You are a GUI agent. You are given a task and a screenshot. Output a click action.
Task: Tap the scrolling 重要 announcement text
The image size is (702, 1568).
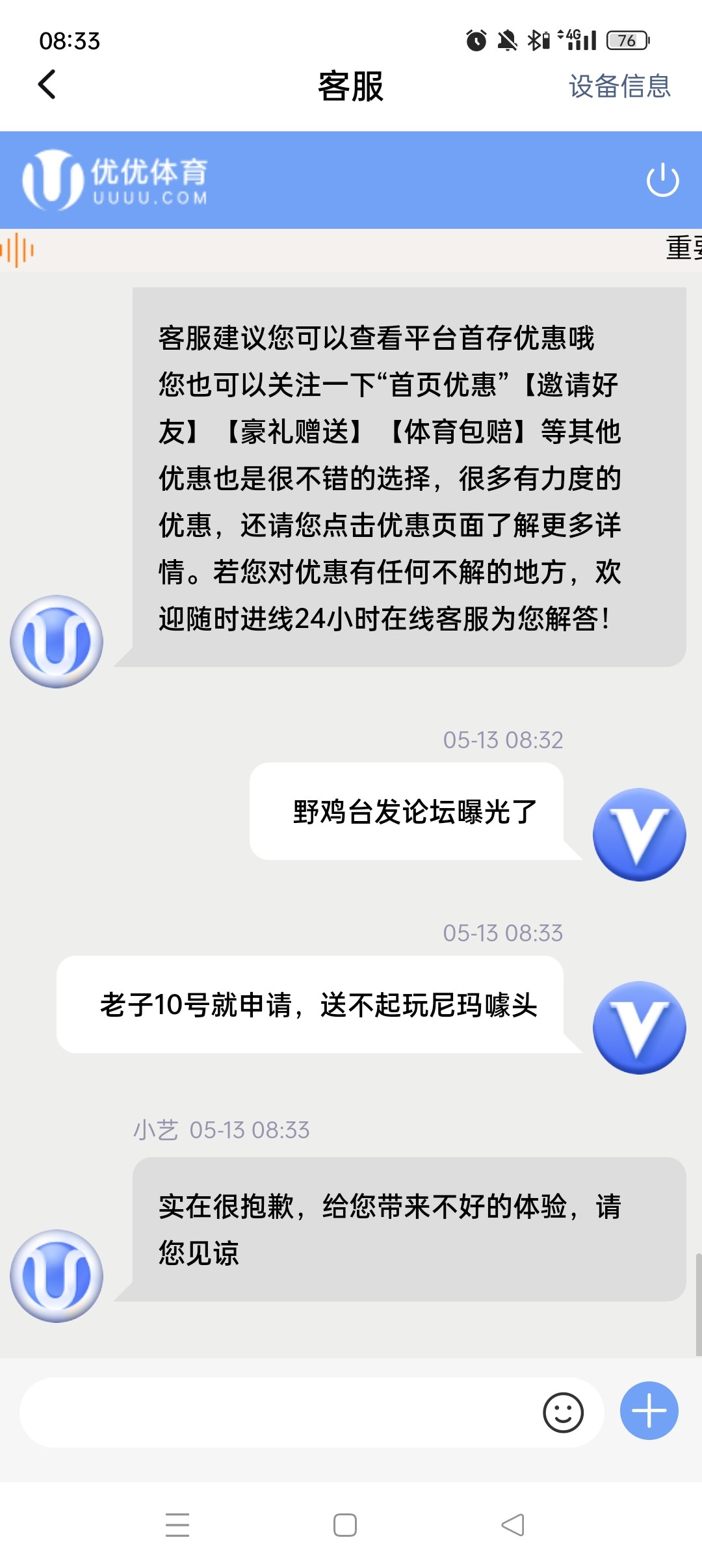[680, 247]
